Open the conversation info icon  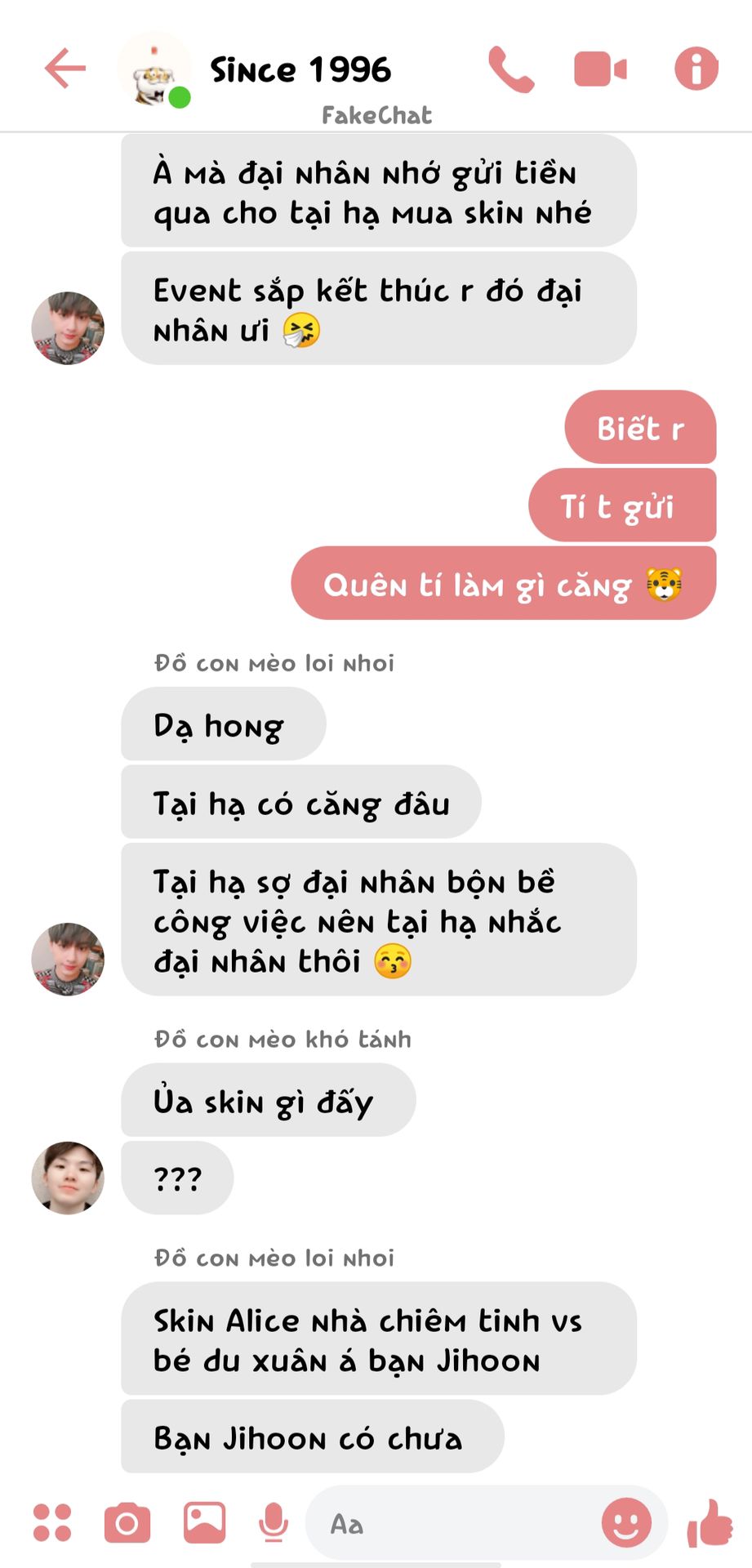[x=696, y=69]
